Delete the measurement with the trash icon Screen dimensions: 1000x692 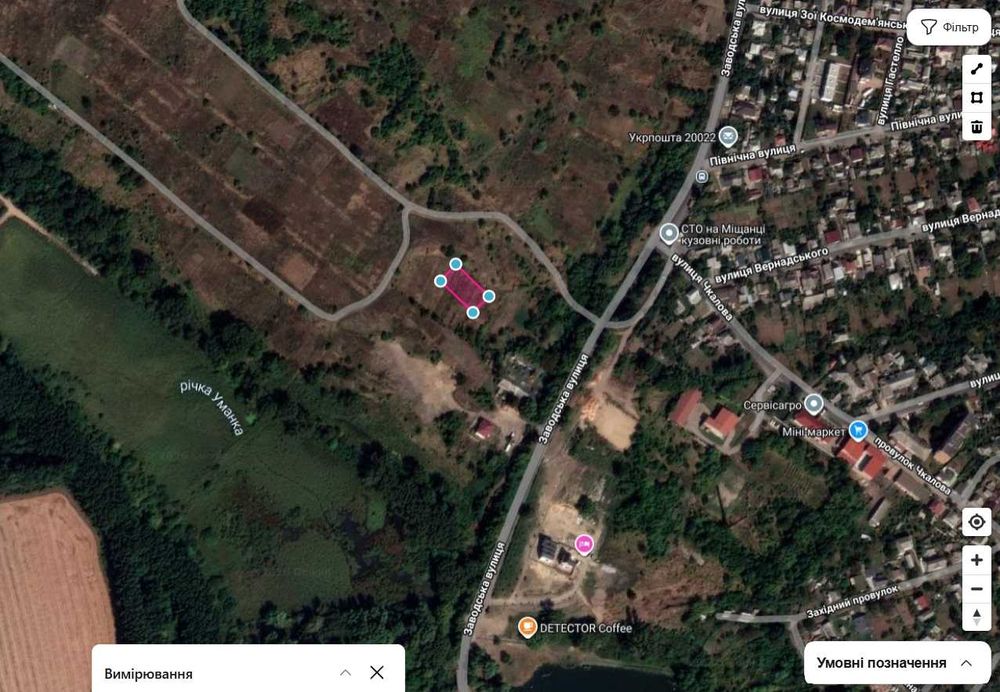tap(976, 127)
